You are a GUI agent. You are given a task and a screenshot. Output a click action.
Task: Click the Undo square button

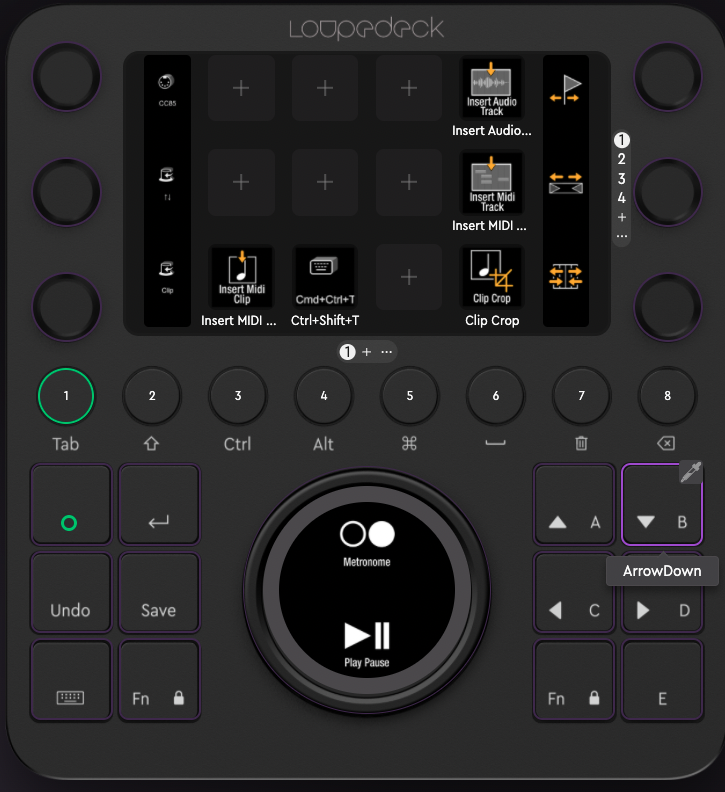point(70,593)
